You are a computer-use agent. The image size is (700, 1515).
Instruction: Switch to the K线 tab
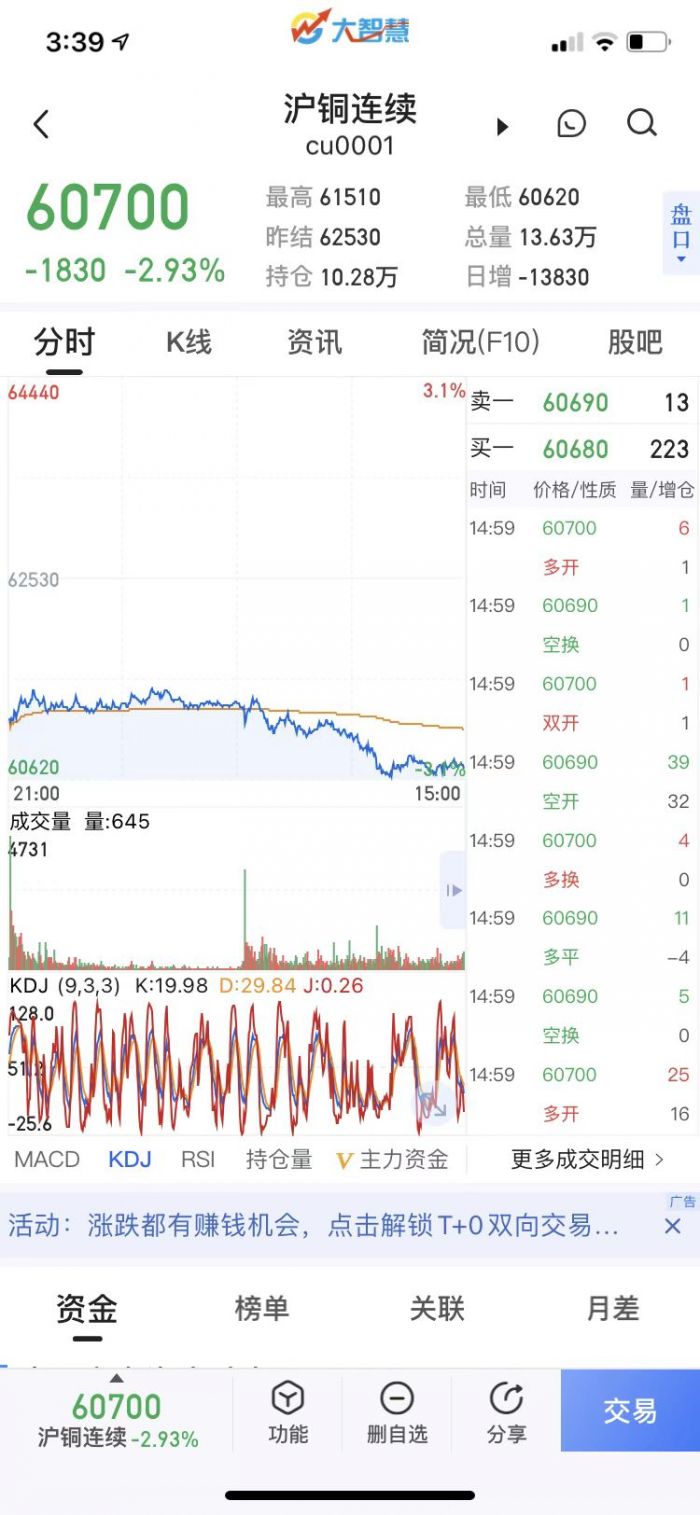[189, 342]
